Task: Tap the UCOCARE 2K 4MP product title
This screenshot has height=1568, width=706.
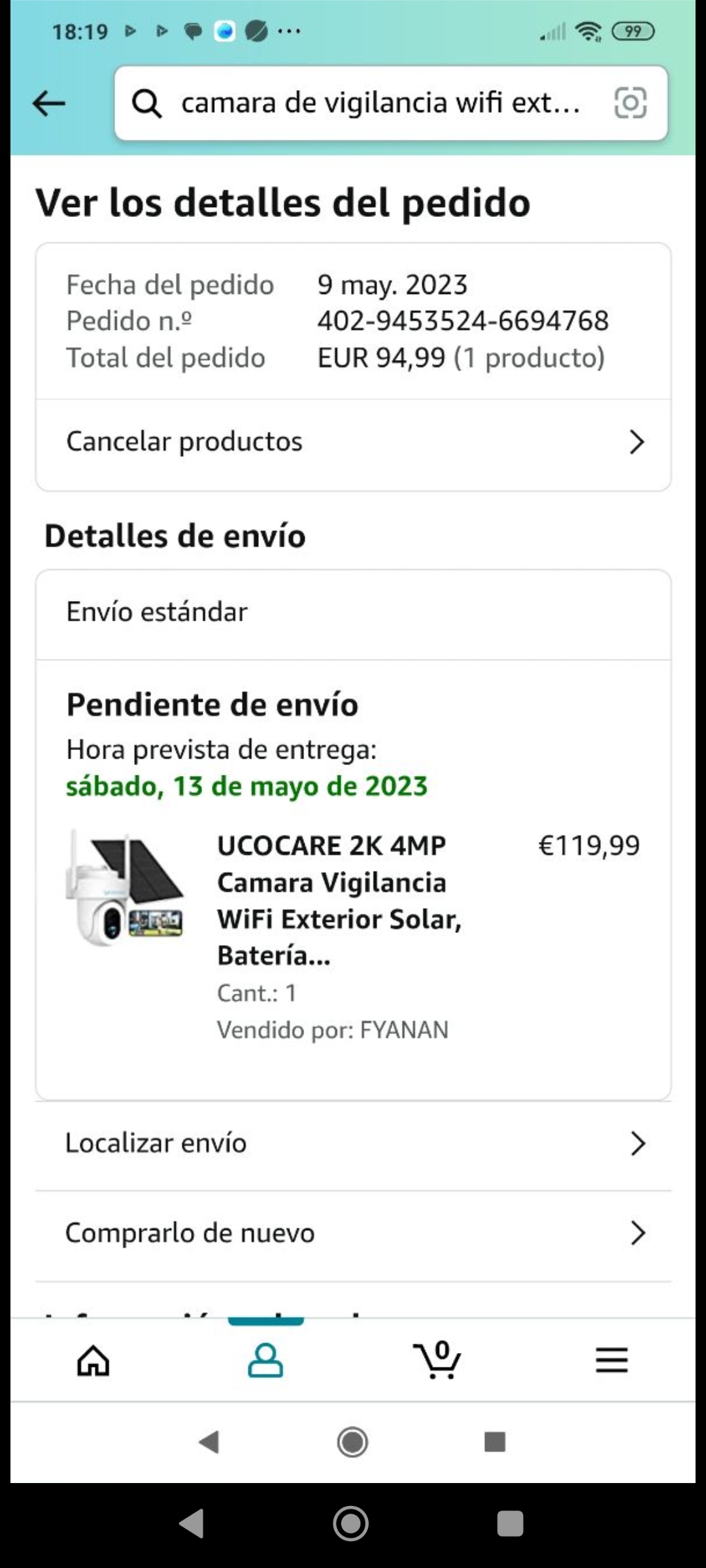Action: tap(339, 900)
